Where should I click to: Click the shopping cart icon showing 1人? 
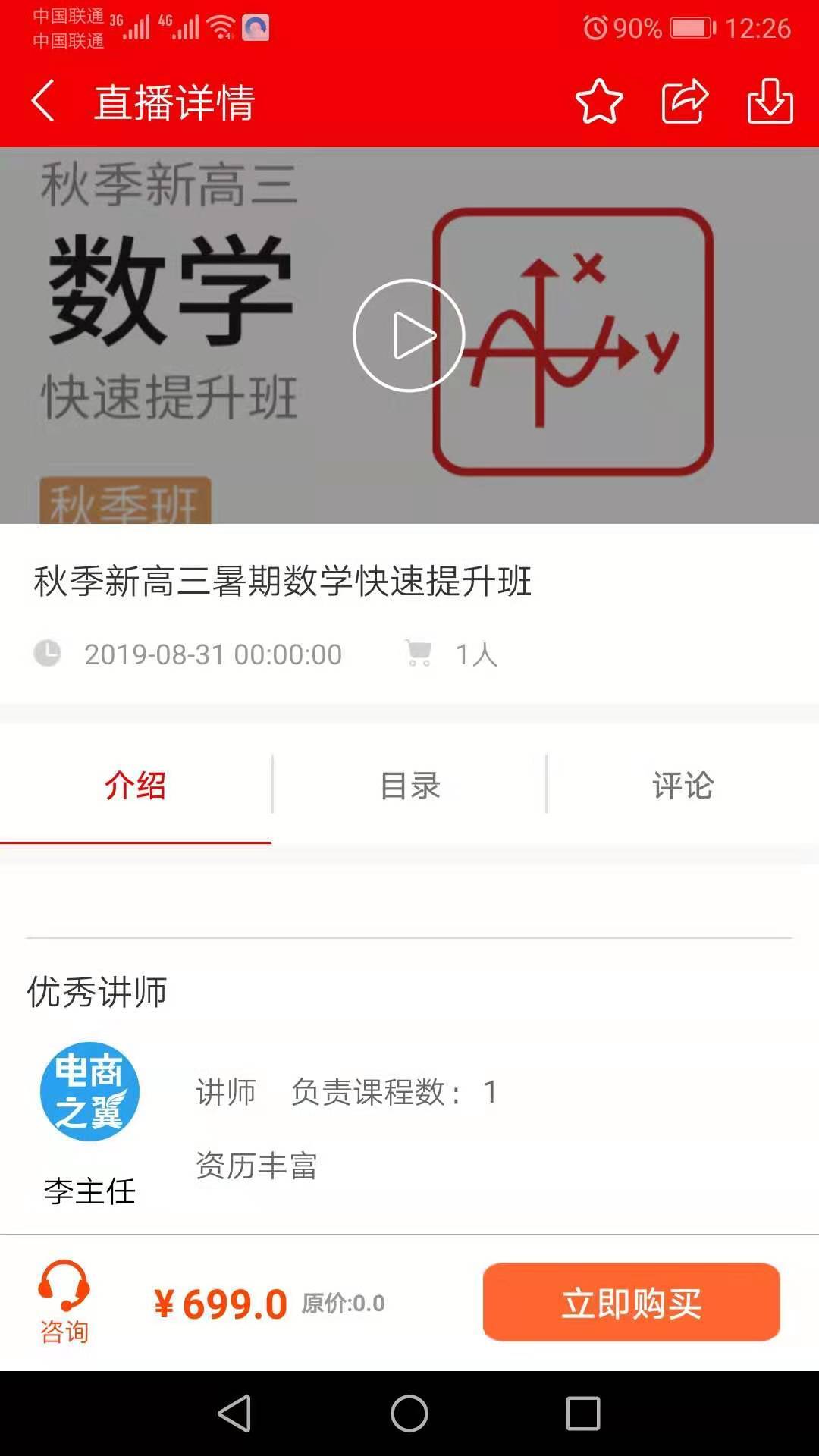418,654
